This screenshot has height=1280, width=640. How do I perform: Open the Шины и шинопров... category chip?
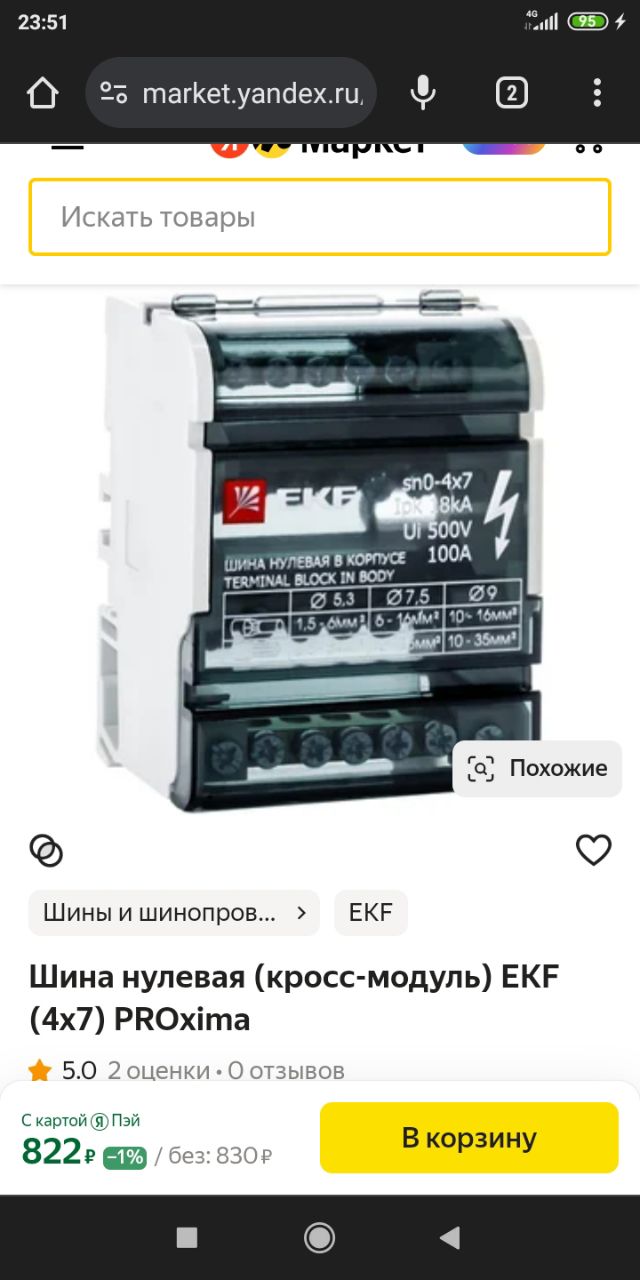point(174,912)
